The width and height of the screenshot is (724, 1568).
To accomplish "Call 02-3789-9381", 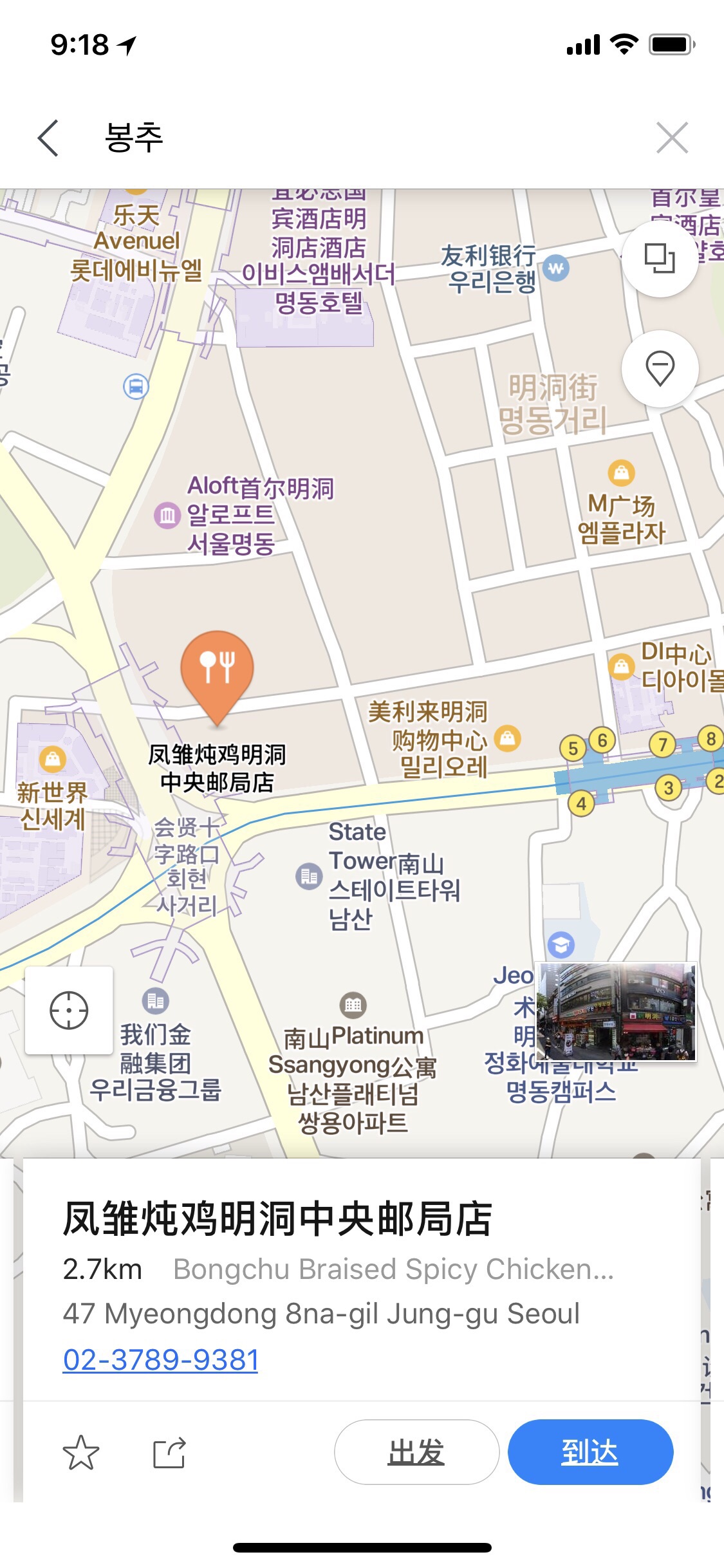I will coord(160,1360).
